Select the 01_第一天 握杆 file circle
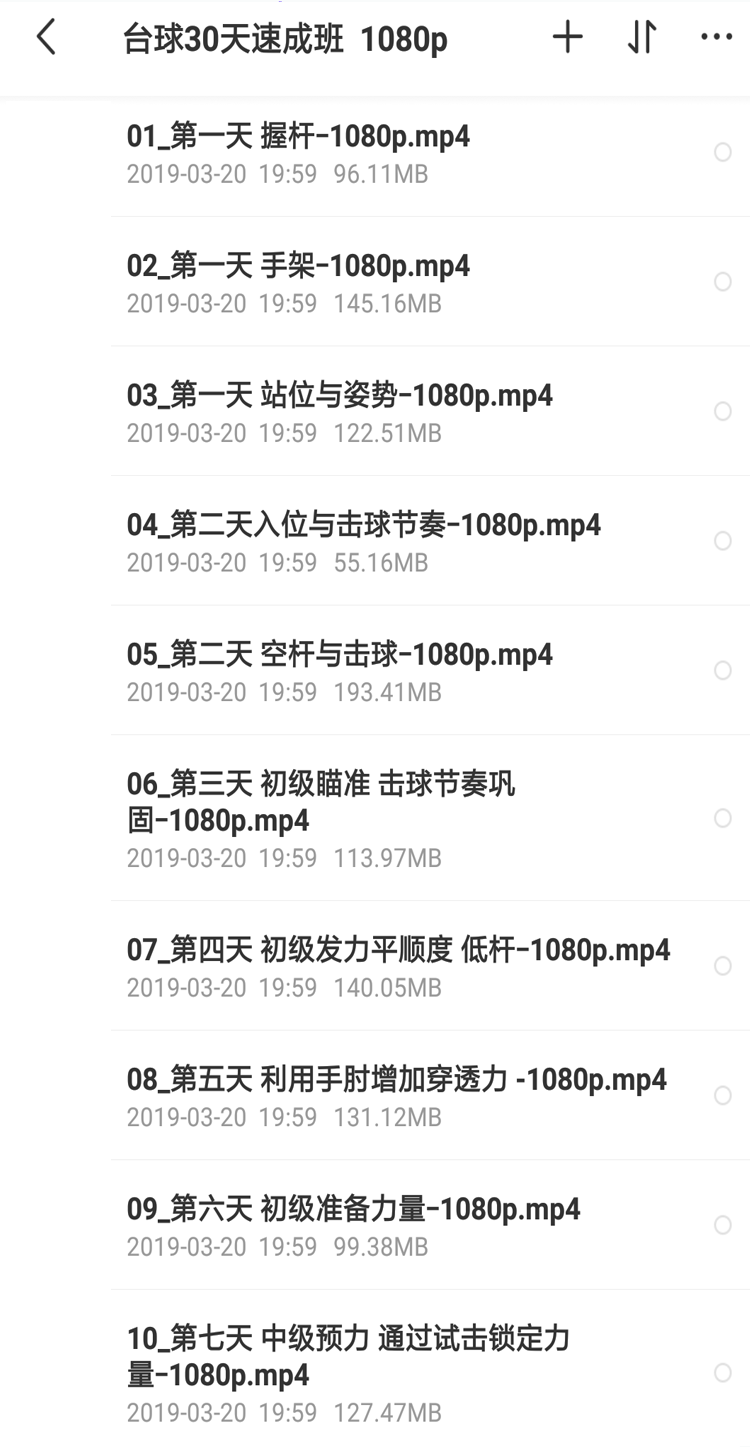The image size is (750, 1447). tap(722, 152)
